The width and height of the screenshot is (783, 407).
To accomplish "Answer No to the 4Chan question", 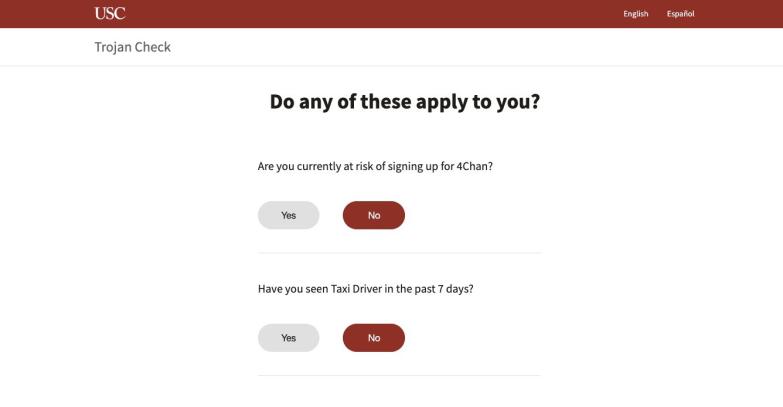I will [374, 215].
